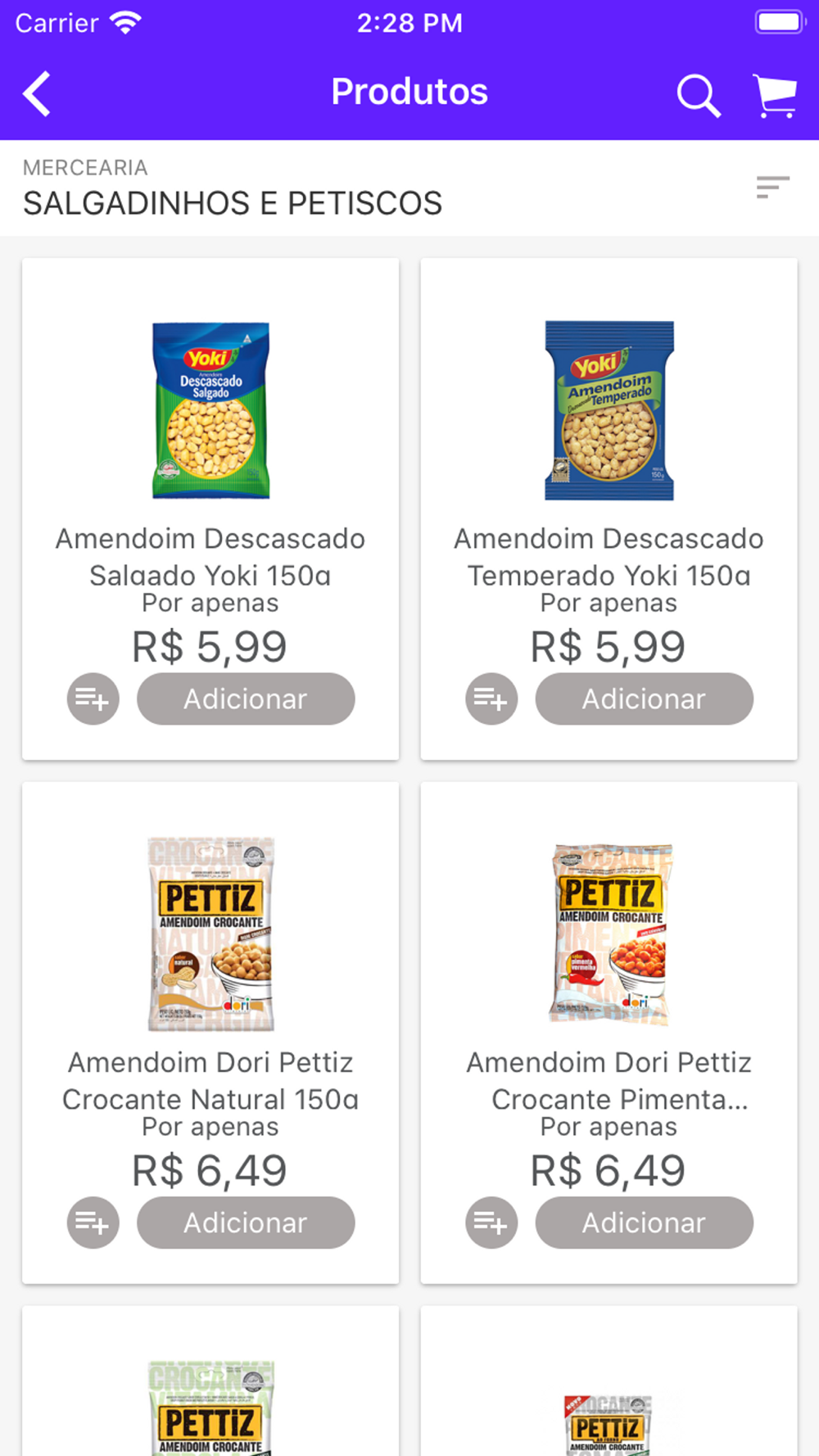Add Pettiz Crocante Natural to a list
This screenshot has height=1456, width=819.
93,1222
